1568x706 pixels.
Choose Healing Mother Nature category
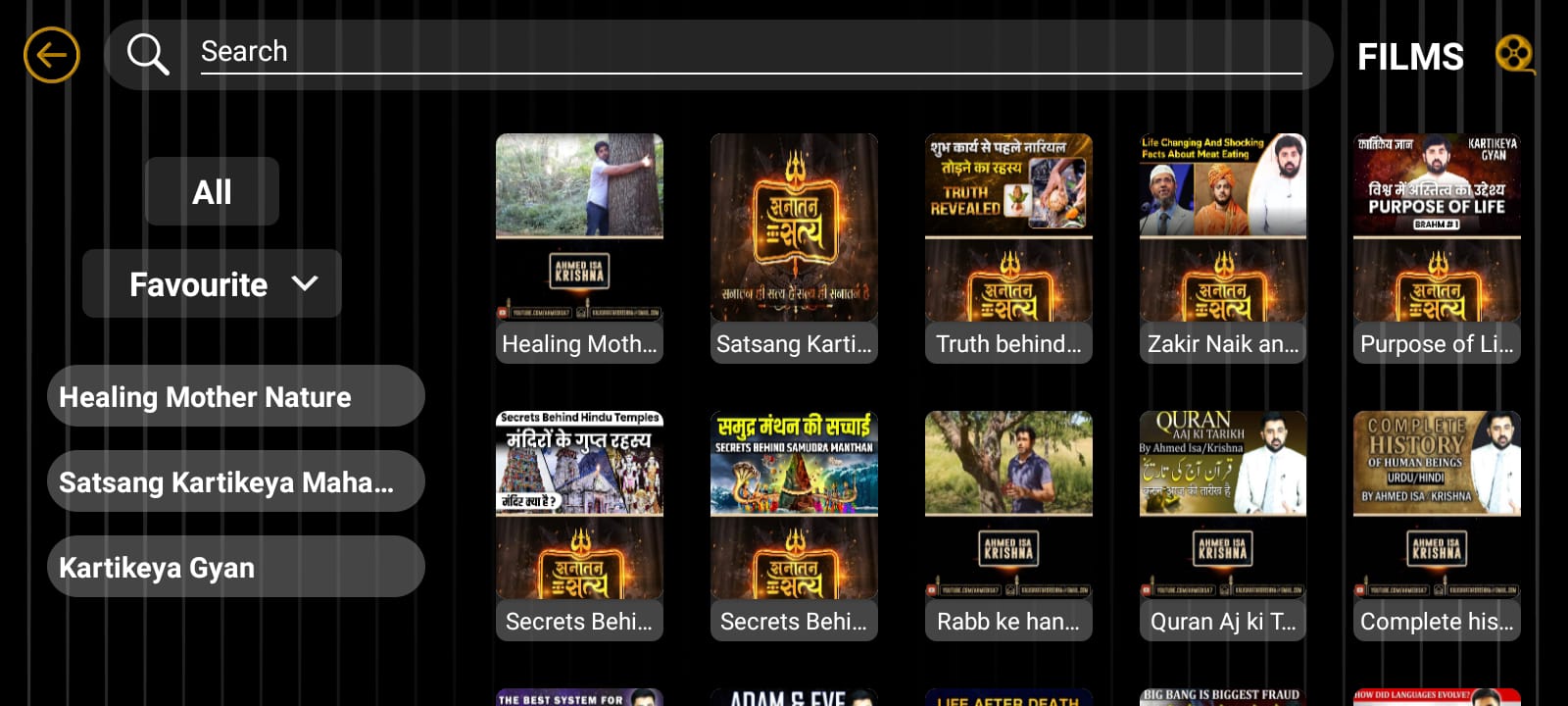[x=235, y=397]
